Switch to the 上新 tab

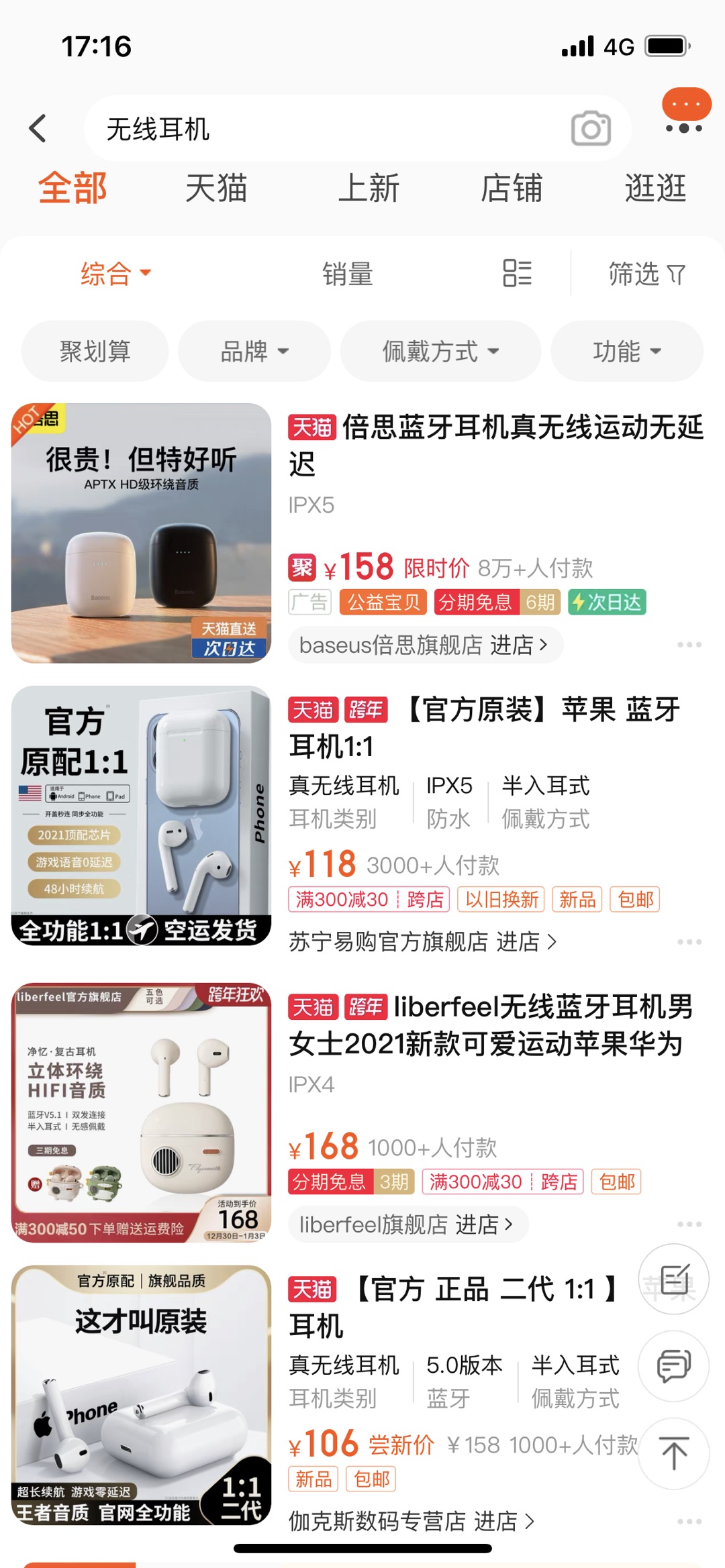pyautogui.click(x=369, y=188)
